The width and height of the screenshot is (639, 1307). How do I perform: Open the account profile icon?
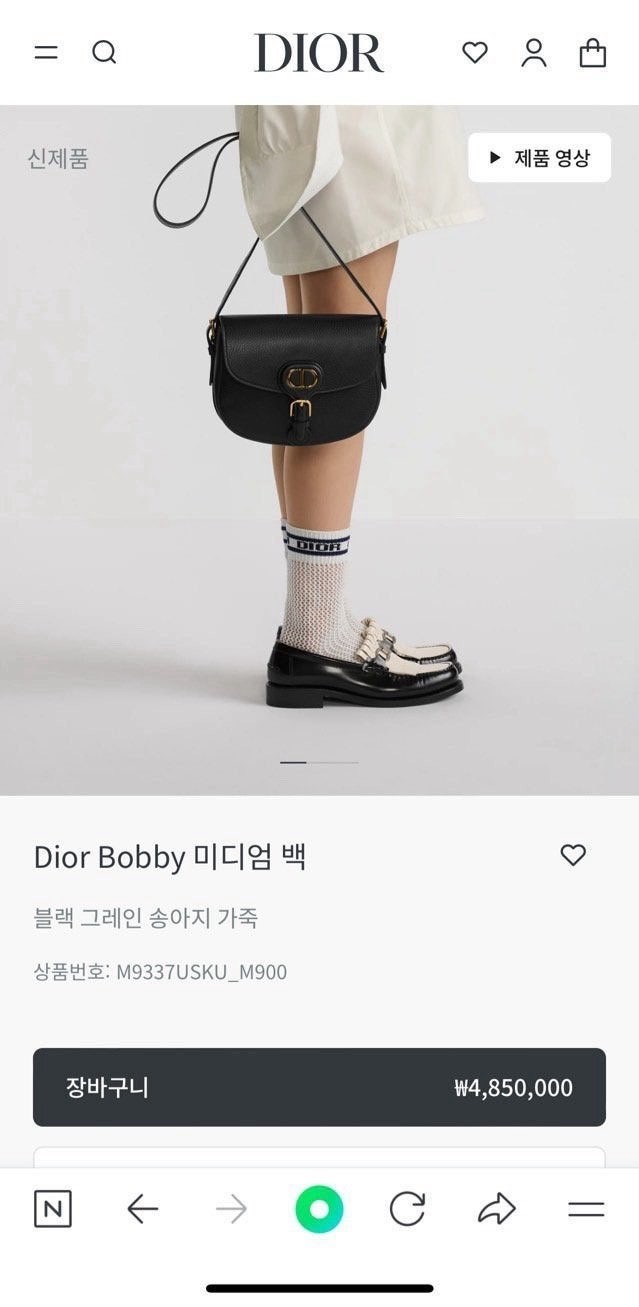534,52
